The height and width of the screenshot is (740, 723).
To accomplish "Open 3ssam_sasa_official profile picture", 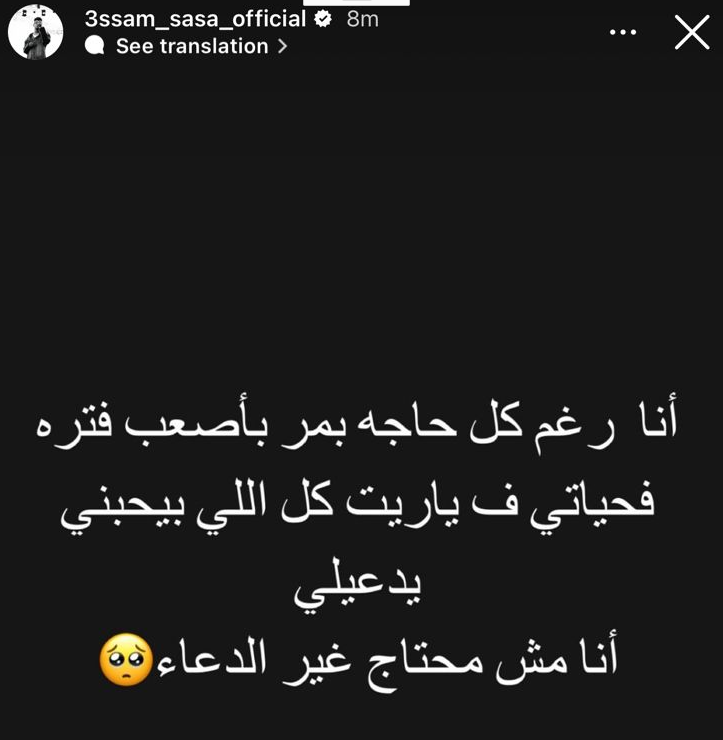I will pos(35,33).
